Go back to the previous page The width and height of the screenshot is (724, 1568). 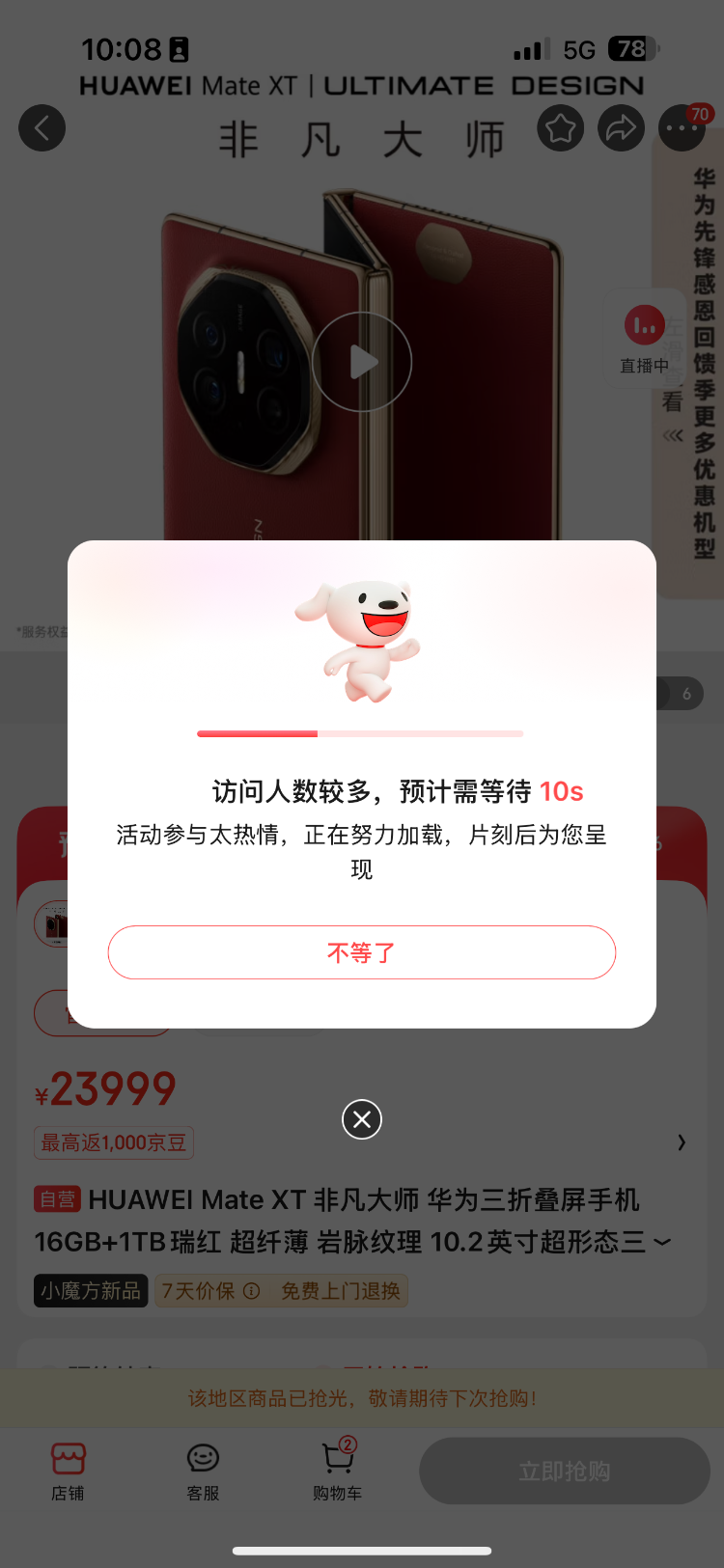tap(42, 128)
